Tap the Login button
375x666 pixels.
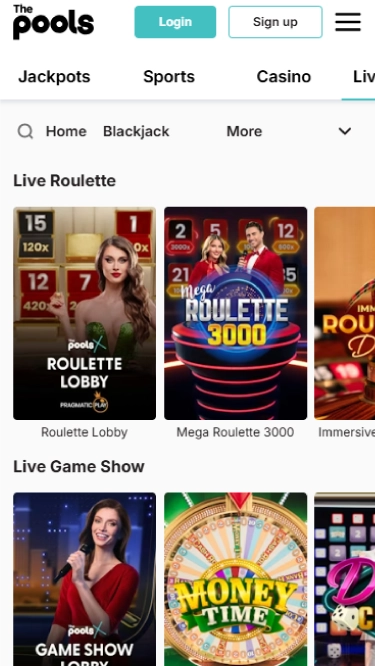pos(175,22)
